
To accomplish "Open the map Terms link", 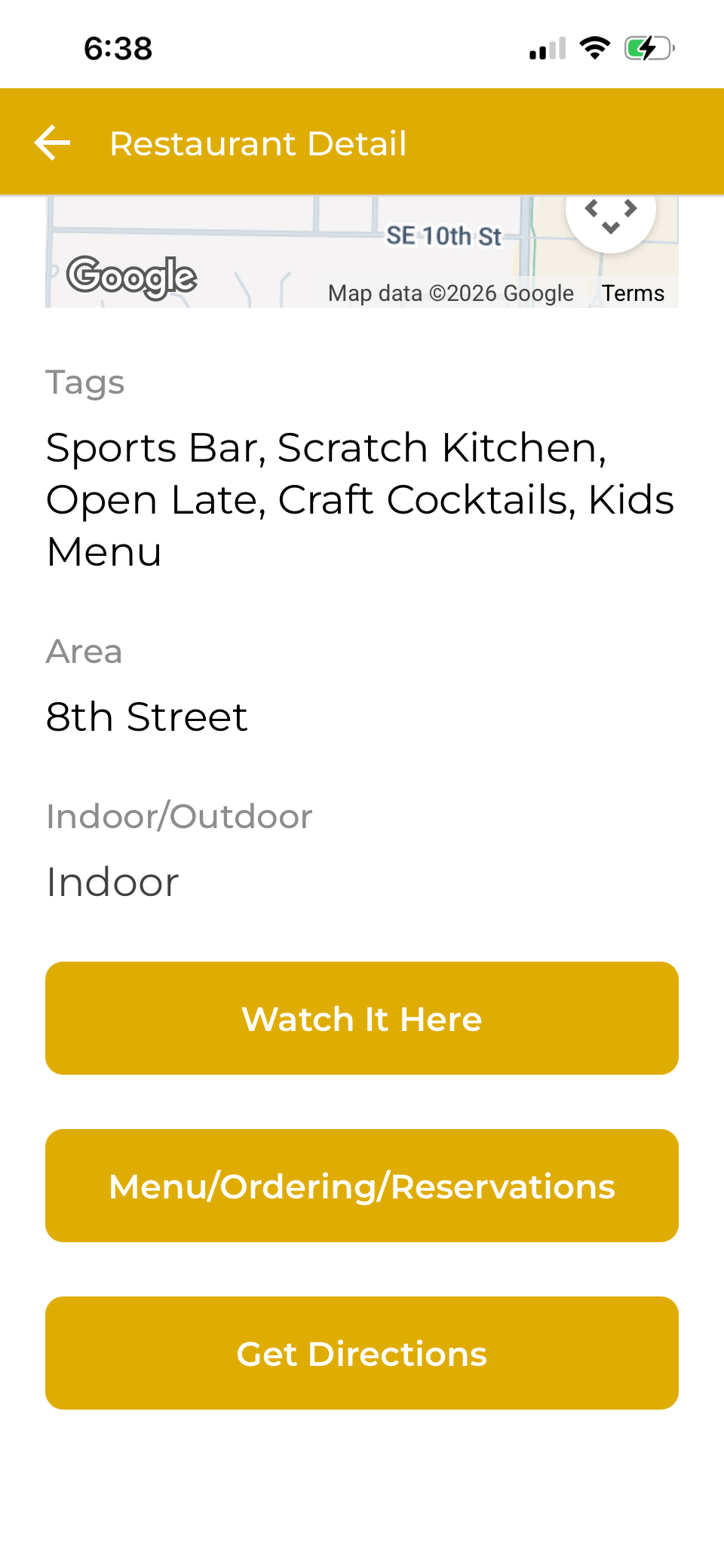I will (633, 293).
